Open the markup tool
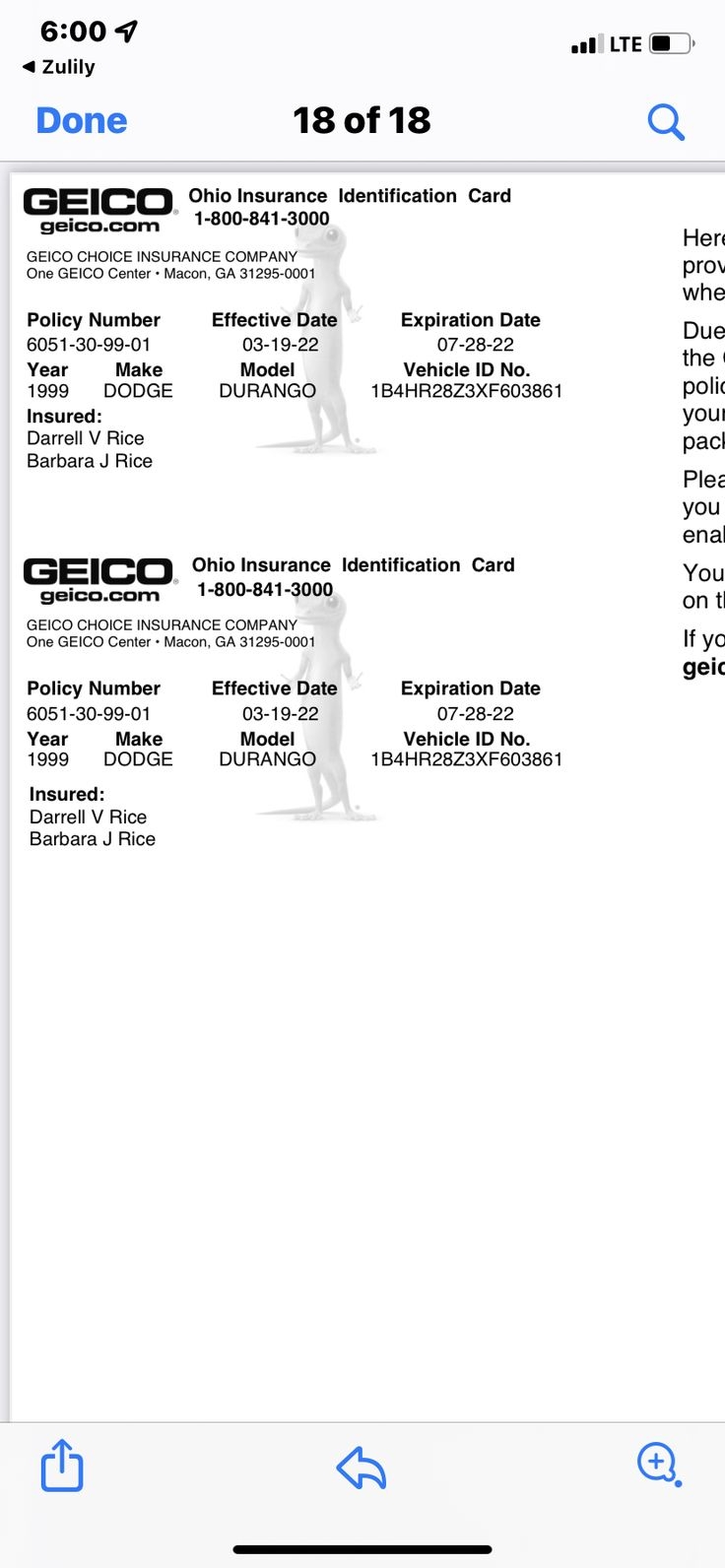 (658, 1464)
